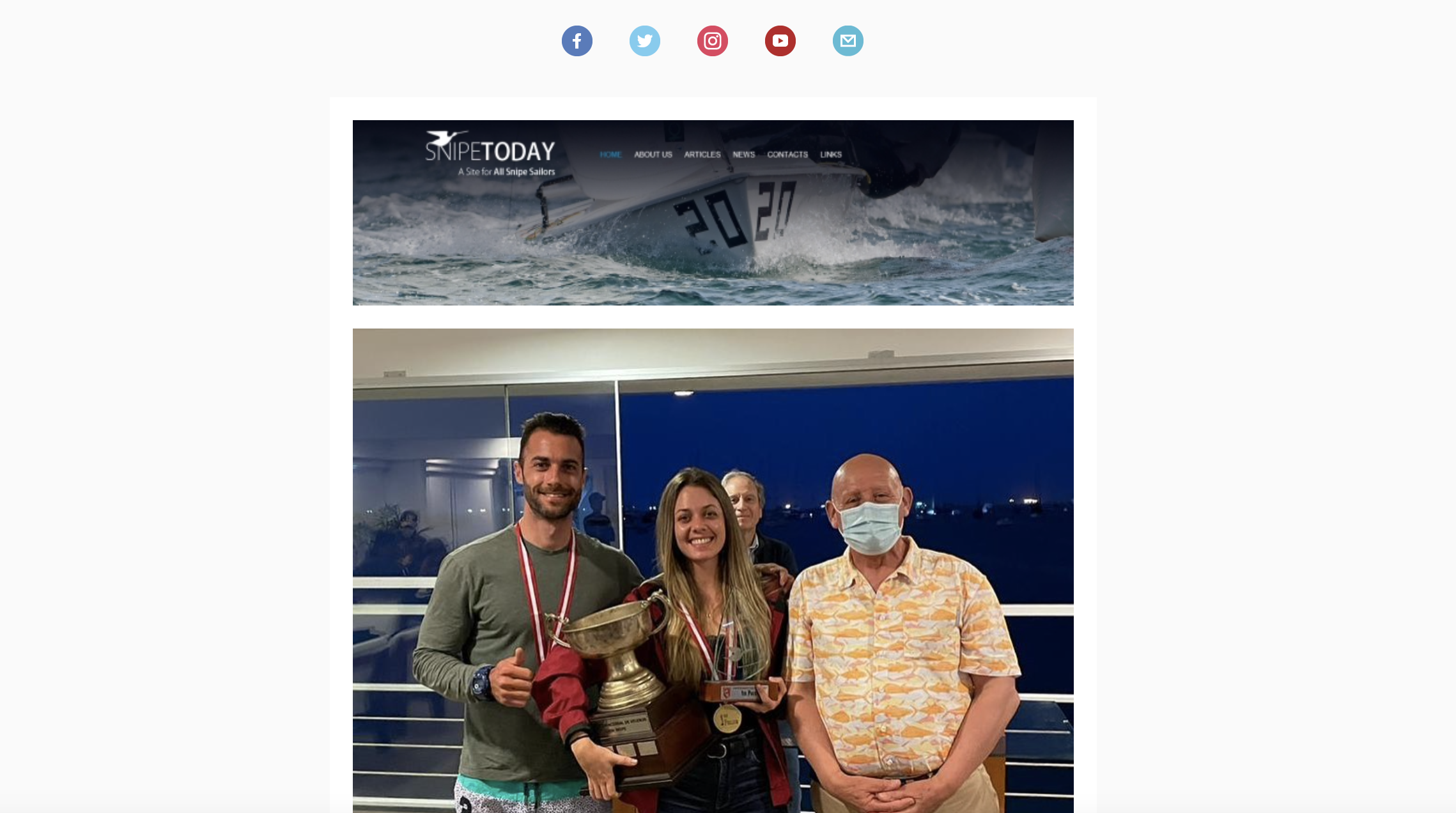Tap the email envelope icon
Image resolution: width=1456 pixels, height=813 pixels.
[848, 41]
